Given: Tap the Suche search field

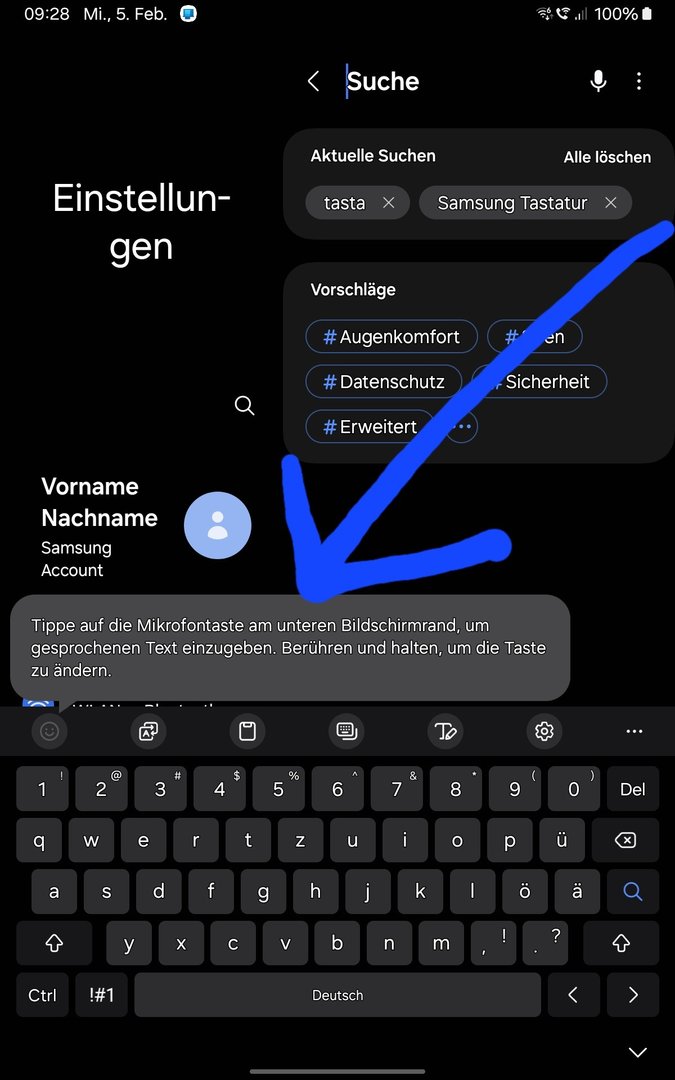Looking at the screenshot, I should coord(450,82).
